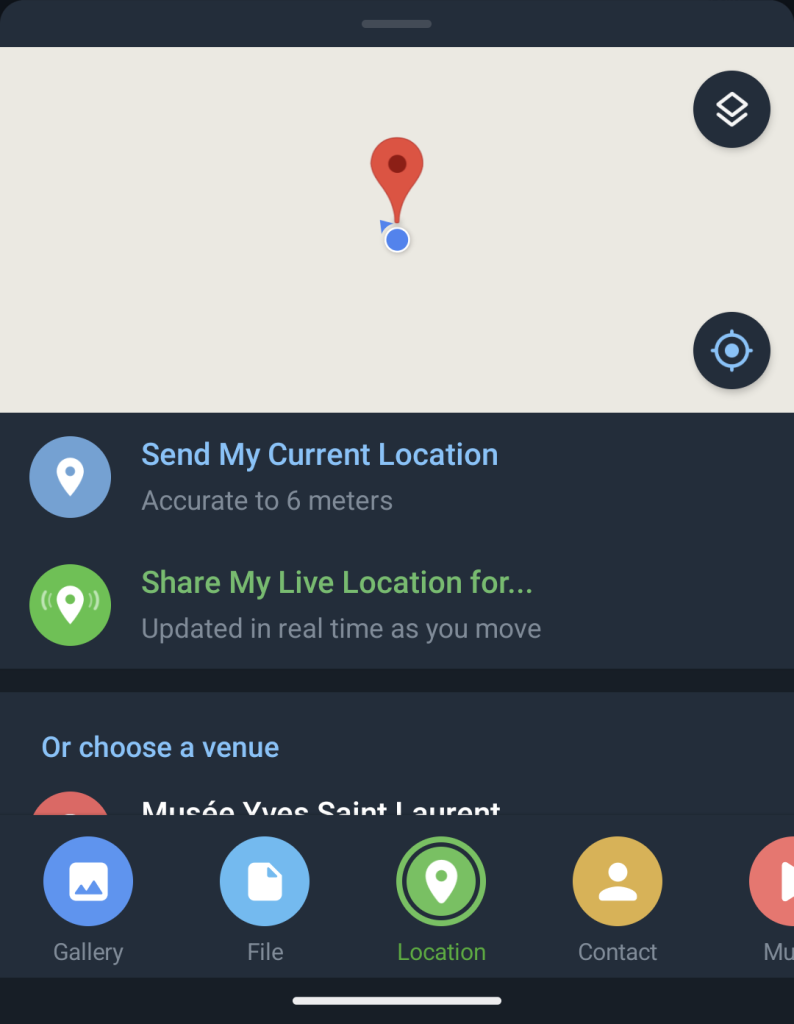Share my live location
The width and height of the screenshot is (794, 1024).
[336, 604]
